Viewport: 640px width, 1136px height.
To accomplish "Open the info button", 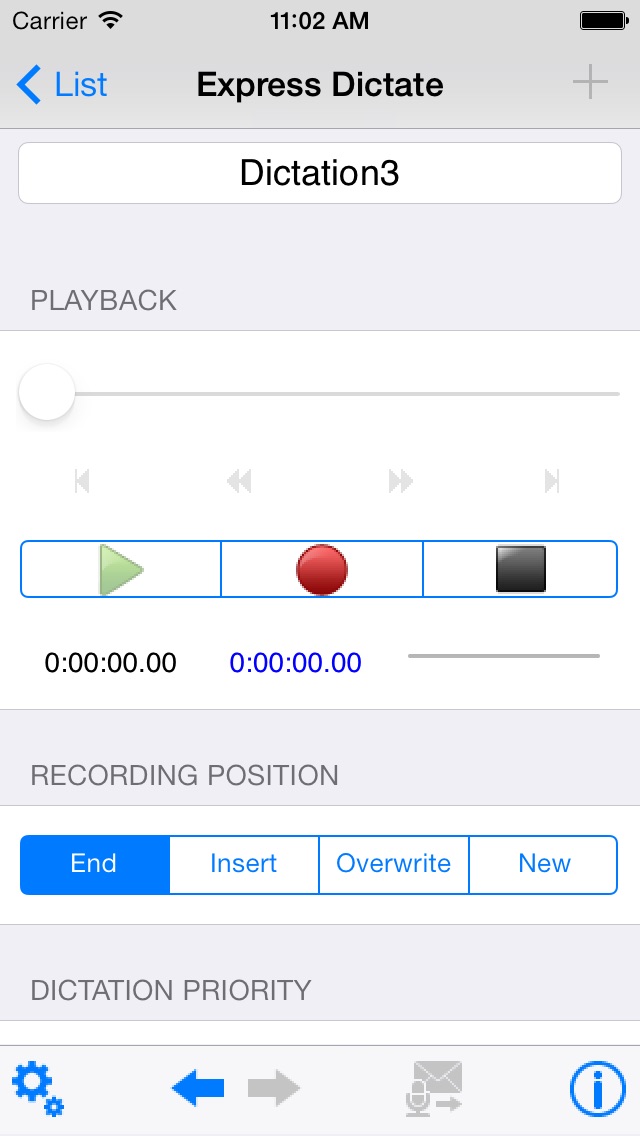I will pos(597,1088).
